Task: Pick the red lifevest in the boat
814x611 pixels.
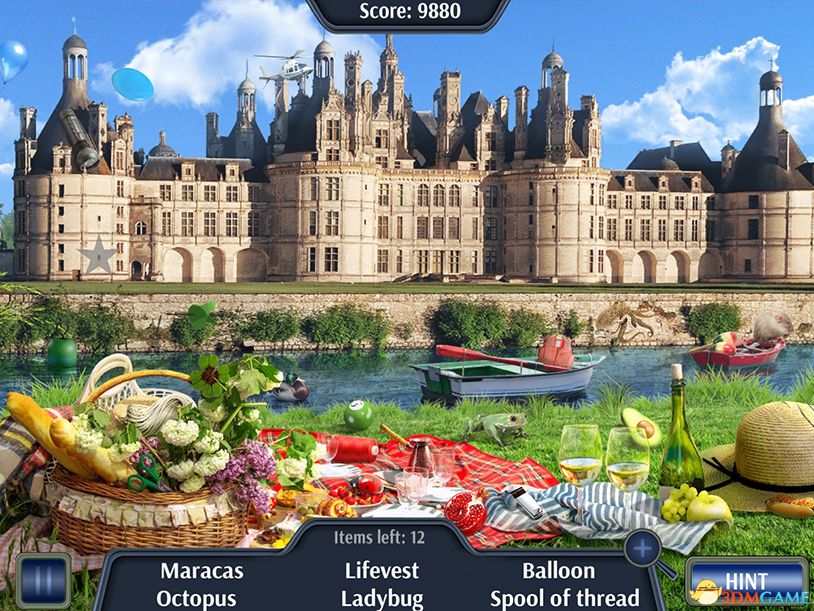Action: pyautogui.click(x=556, y=352)
